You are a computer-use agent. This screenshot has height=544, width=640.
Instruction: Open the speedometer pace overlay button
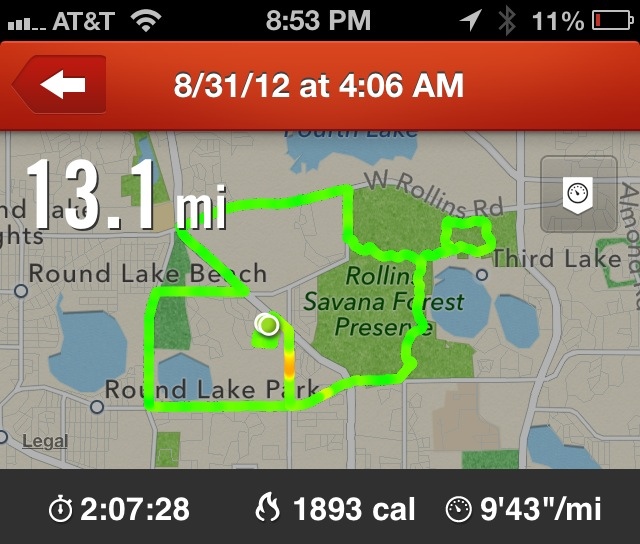tap(578, 194)
